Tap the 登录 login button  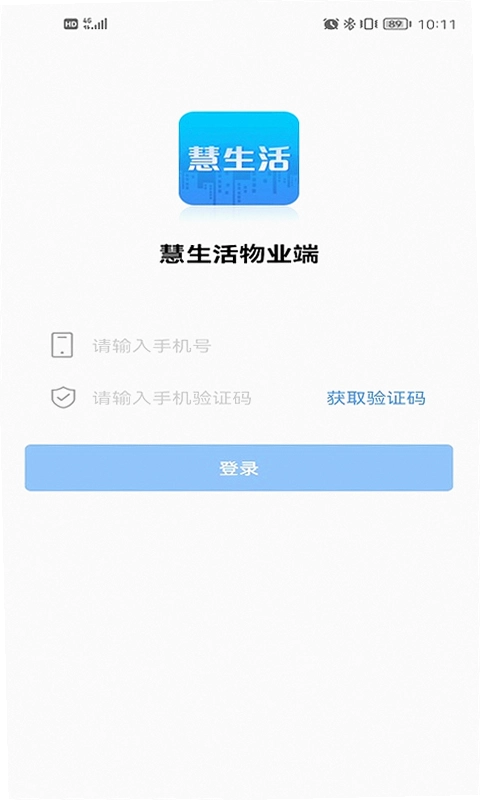[x=239, y=468]
